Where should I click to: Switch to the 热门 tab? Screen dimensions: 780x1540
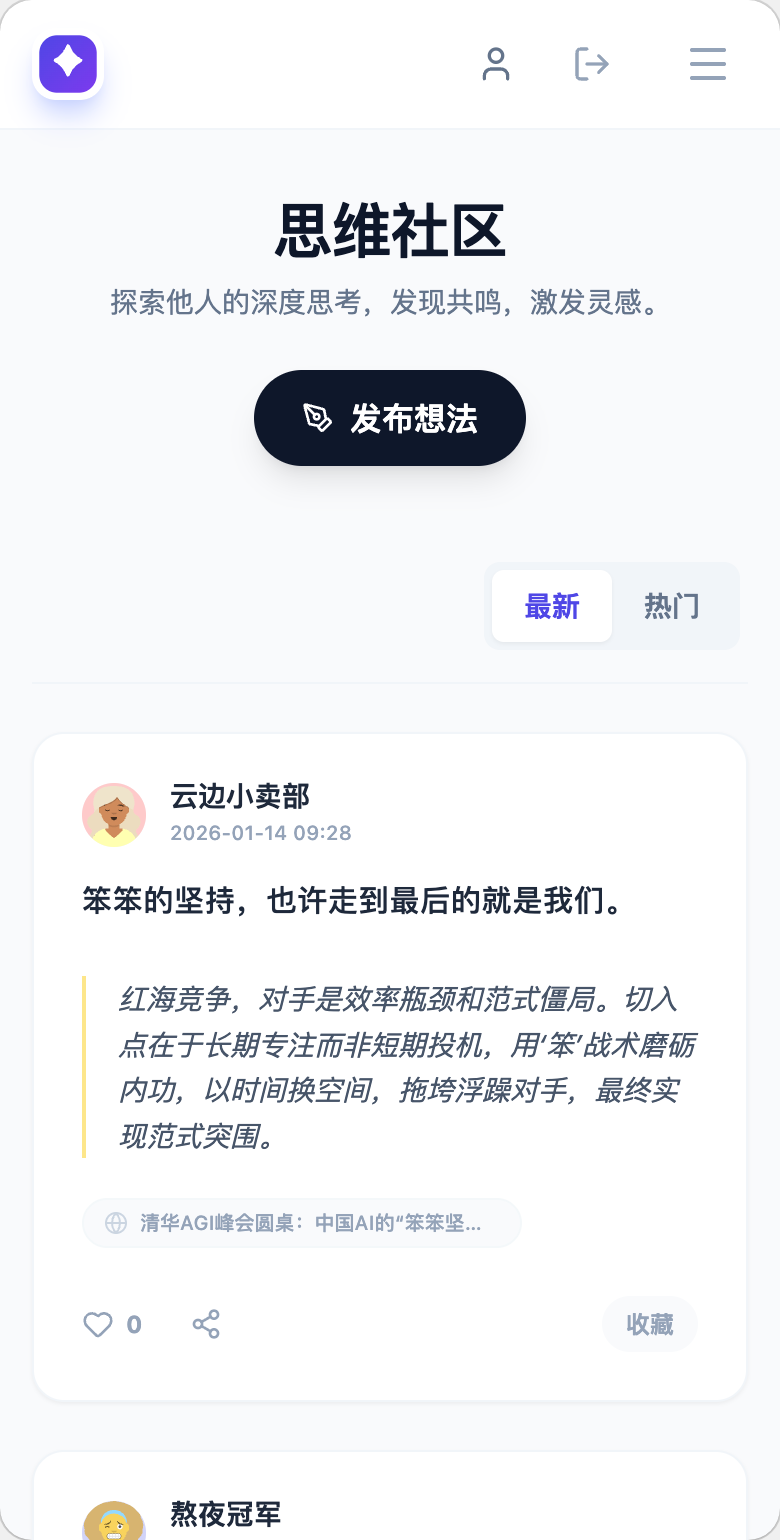pyautogui.click(x=671, y=606)
